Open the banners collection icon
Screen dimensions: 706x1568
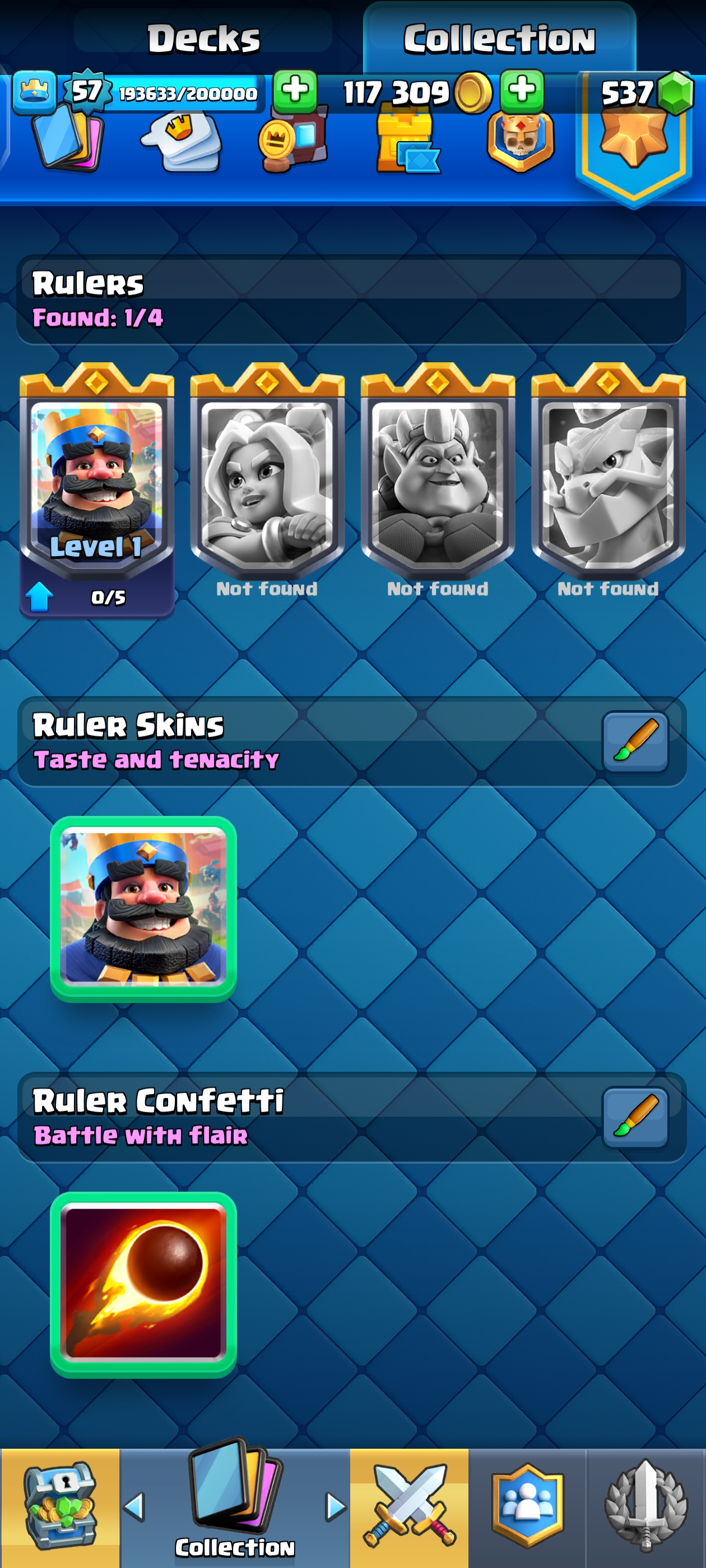click(x=293, y=144)
